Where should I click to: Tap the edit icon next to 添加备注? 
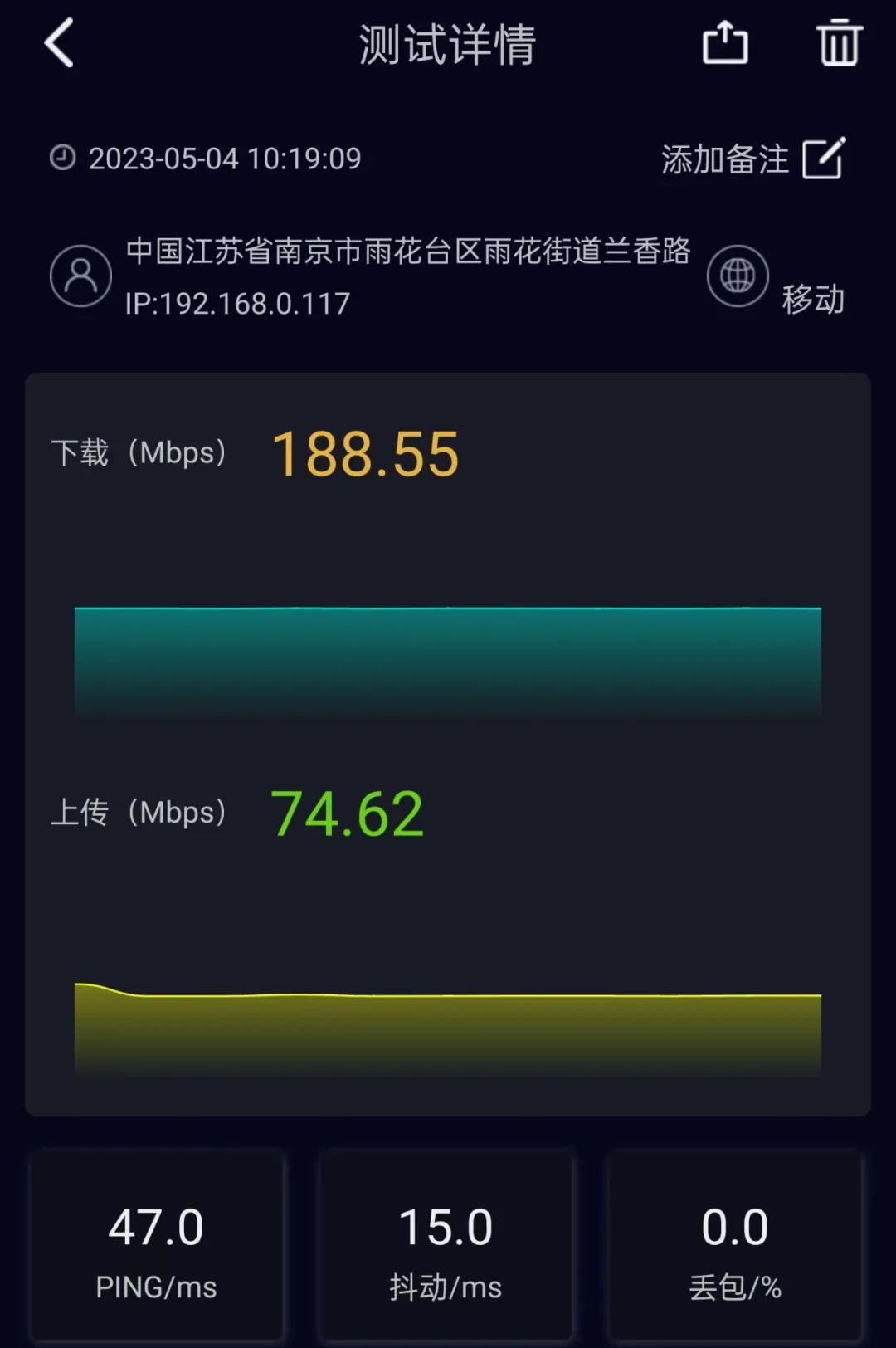pyautogui.click(x=824, y=159)
